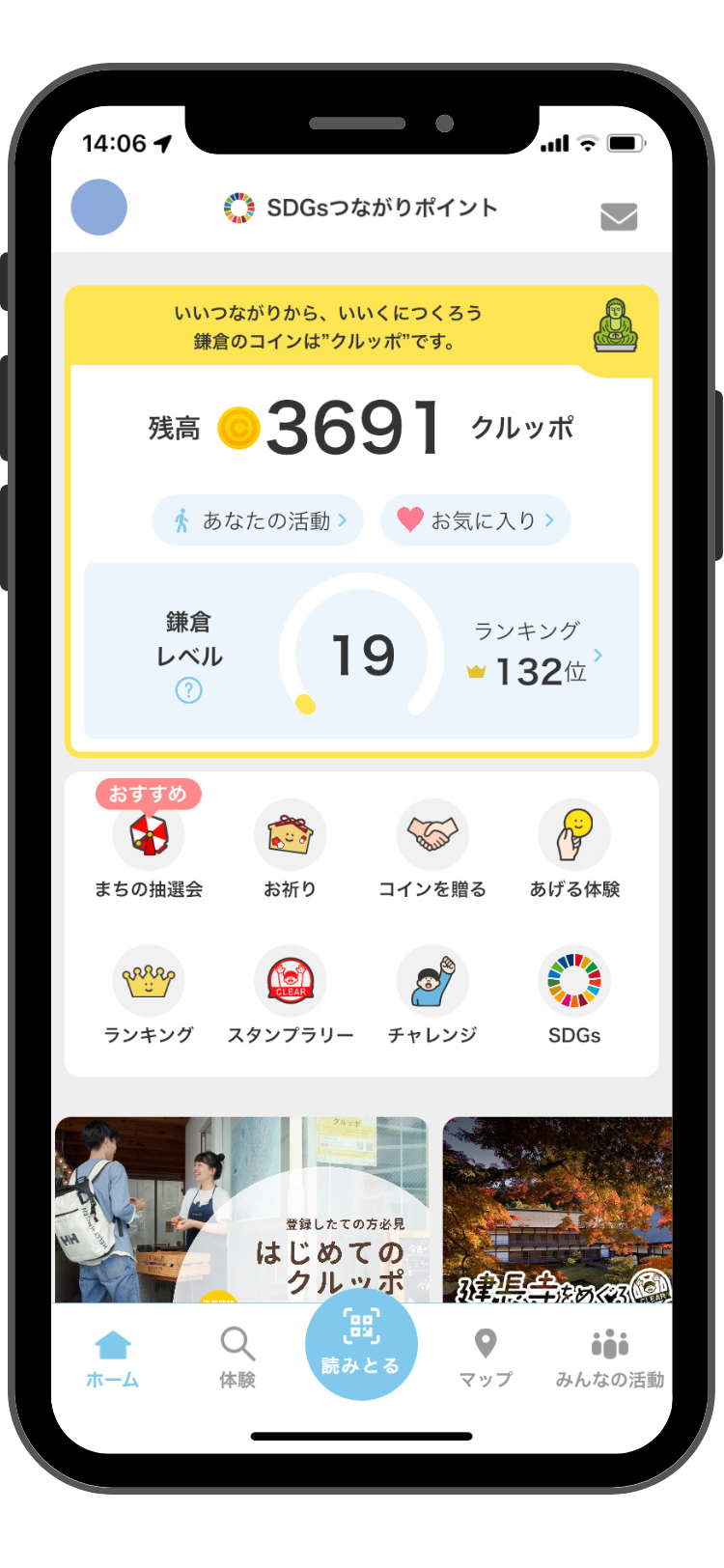Tap 読みとる to scan a QR code
724x1568 pixels.
coord(361,1344)
